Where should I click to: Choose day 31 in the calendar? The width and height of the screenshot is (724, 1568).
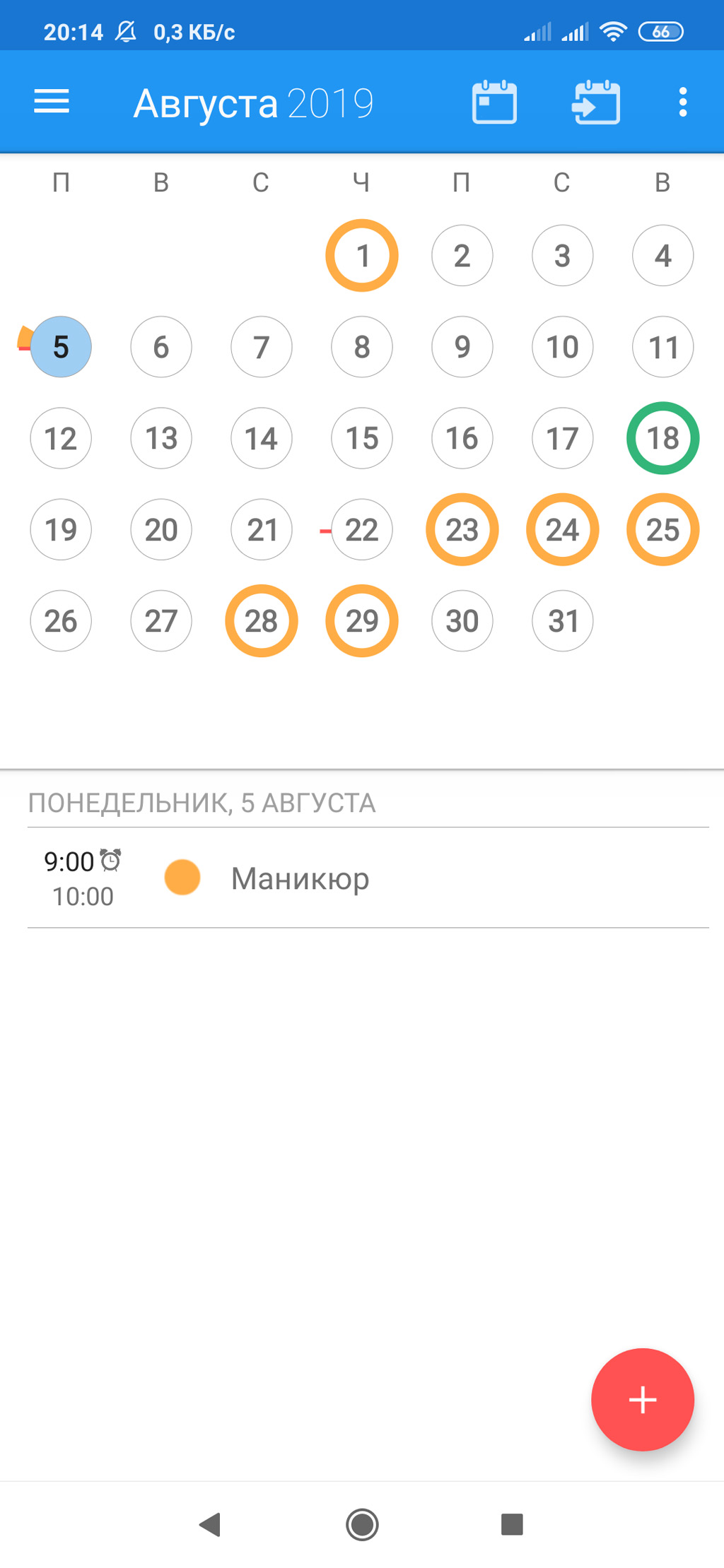pyautogui.click(x=563, y=621)
